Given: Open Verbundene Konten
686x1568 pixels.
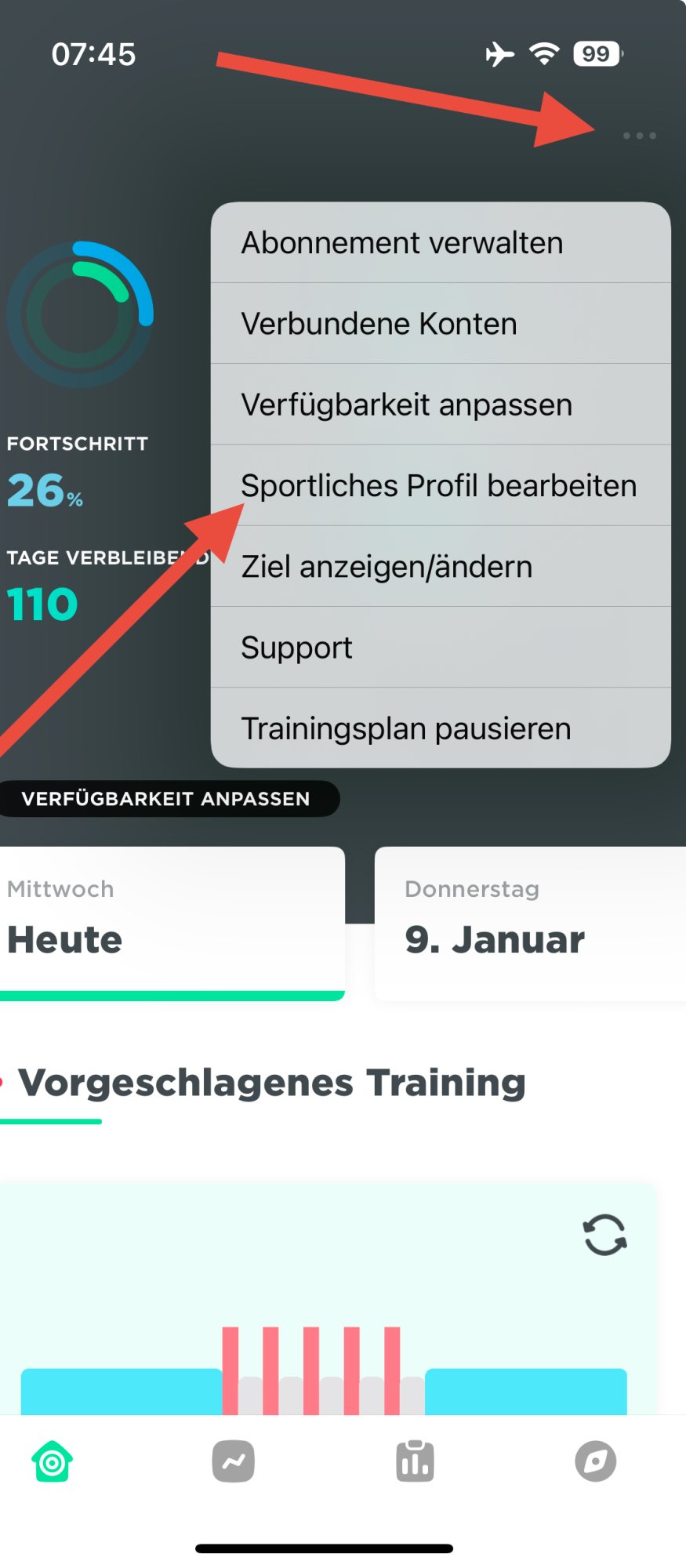Looking at the screenshot, I should [441, 324].
